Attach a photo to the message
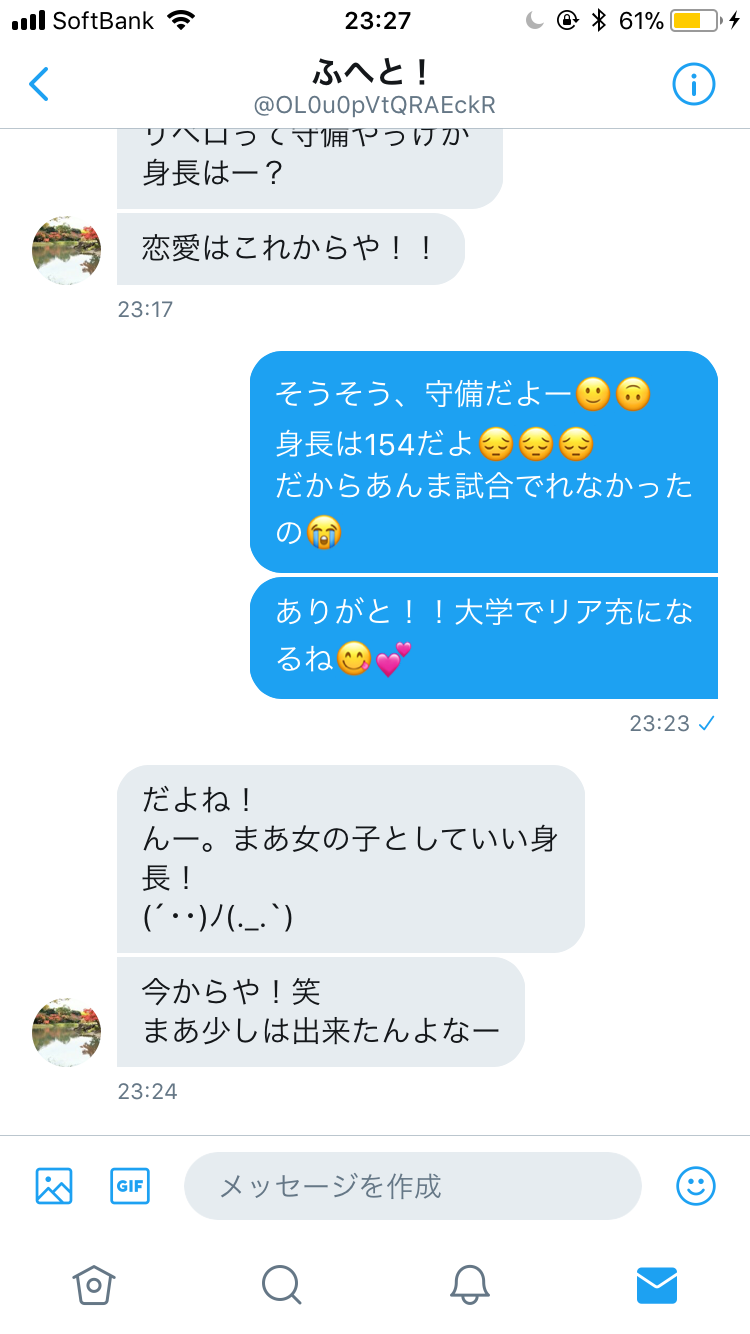750x1334 pixels. [54, 1186]
